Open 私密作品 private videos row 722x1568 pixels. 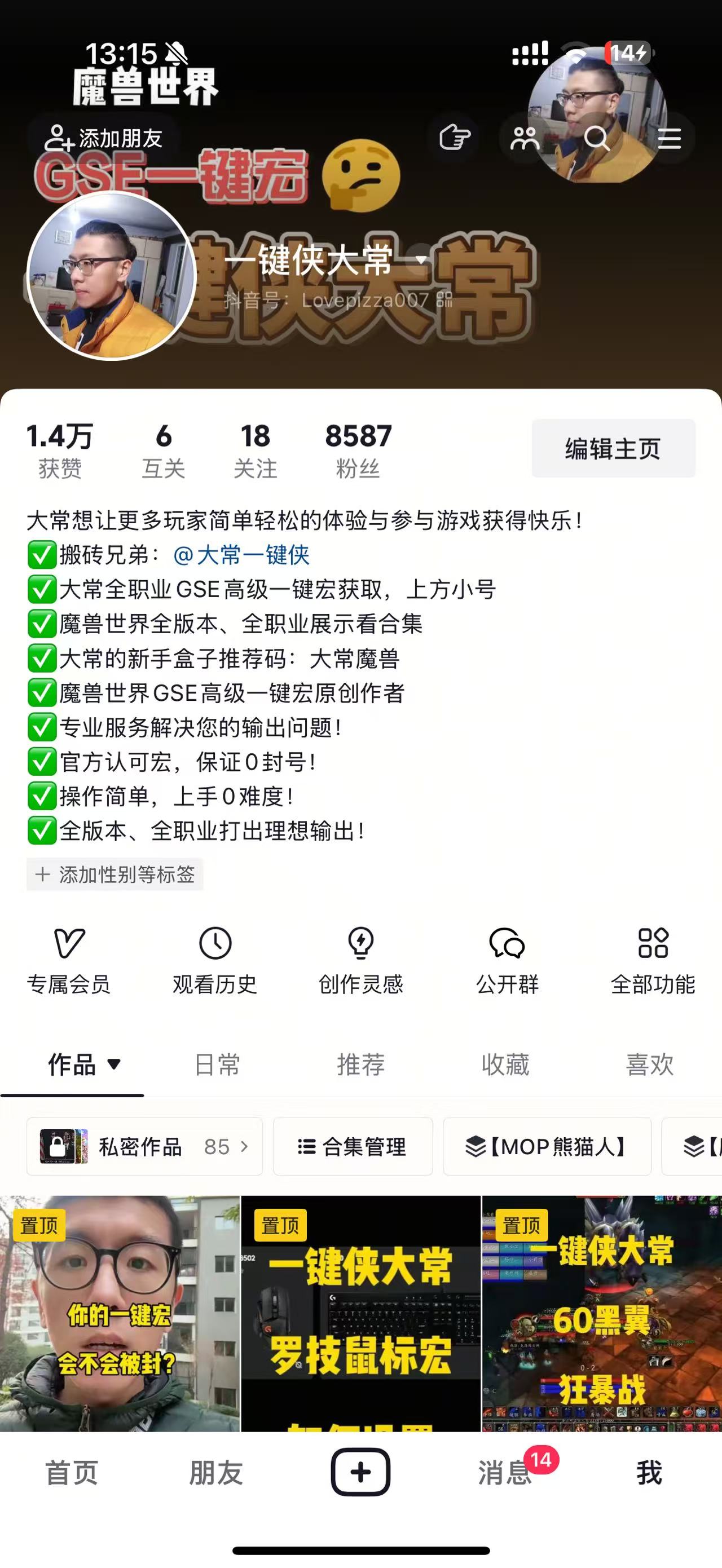[144, 1147]
